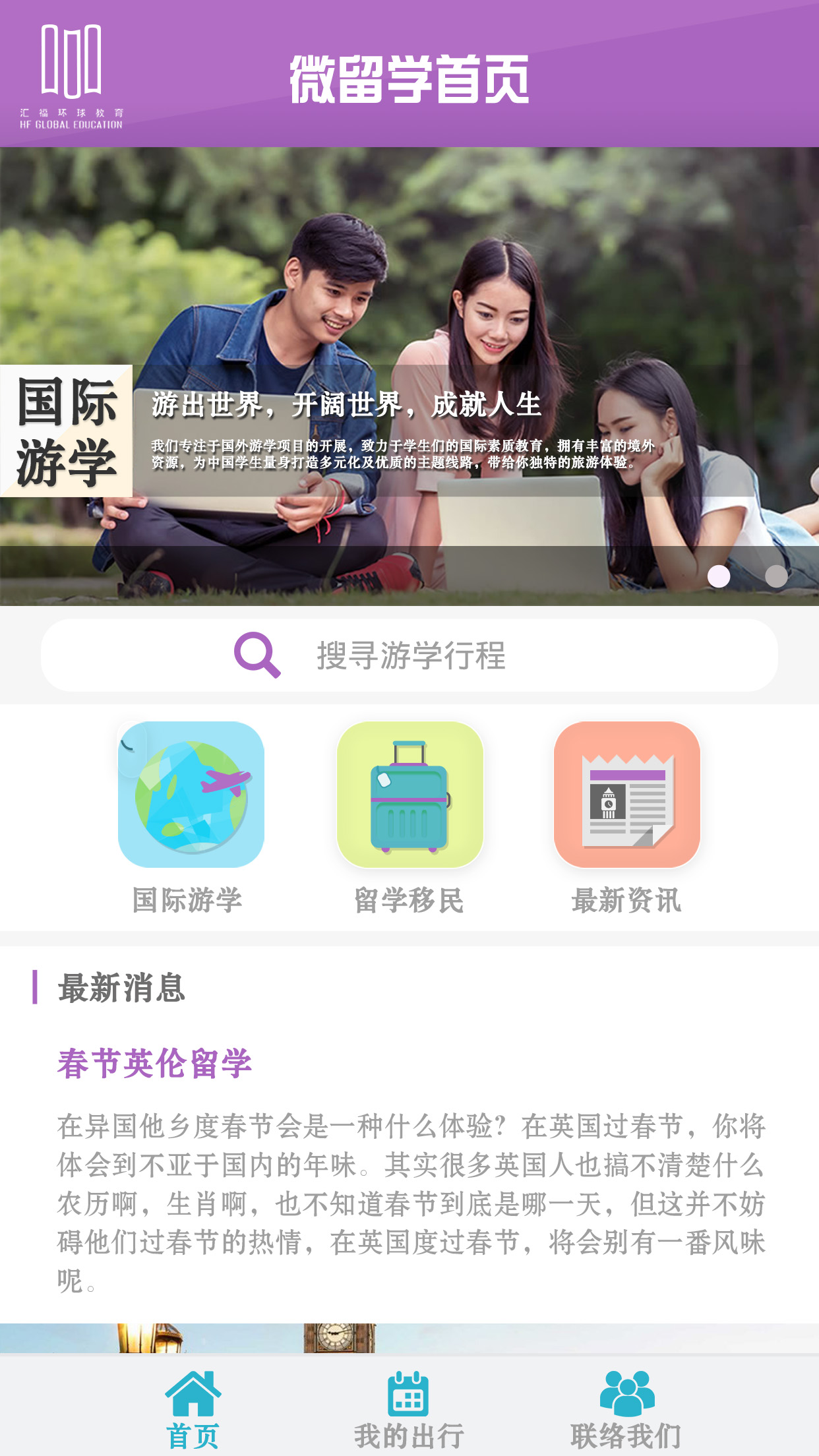Select the second carousel page dot
Image resolution: width=819 pixels, height=1456 pixels.
(776, 576)
